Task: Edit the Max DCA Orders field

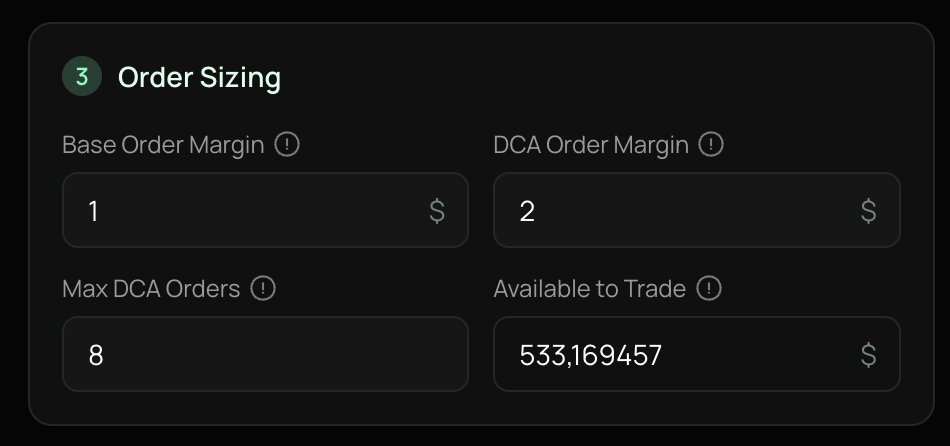Action: 265,355
